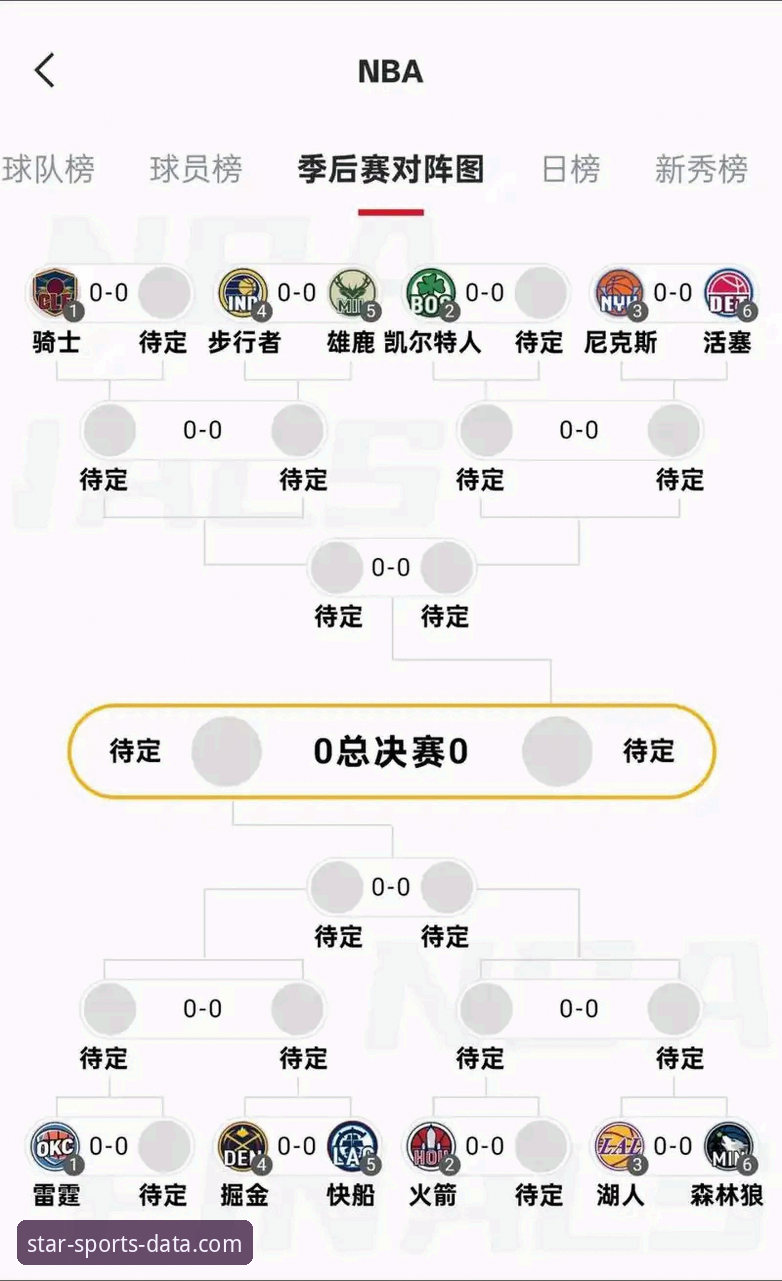Switch to the 日榜 tab
This screenshot has width=782, height=1281.
(570, 170)
